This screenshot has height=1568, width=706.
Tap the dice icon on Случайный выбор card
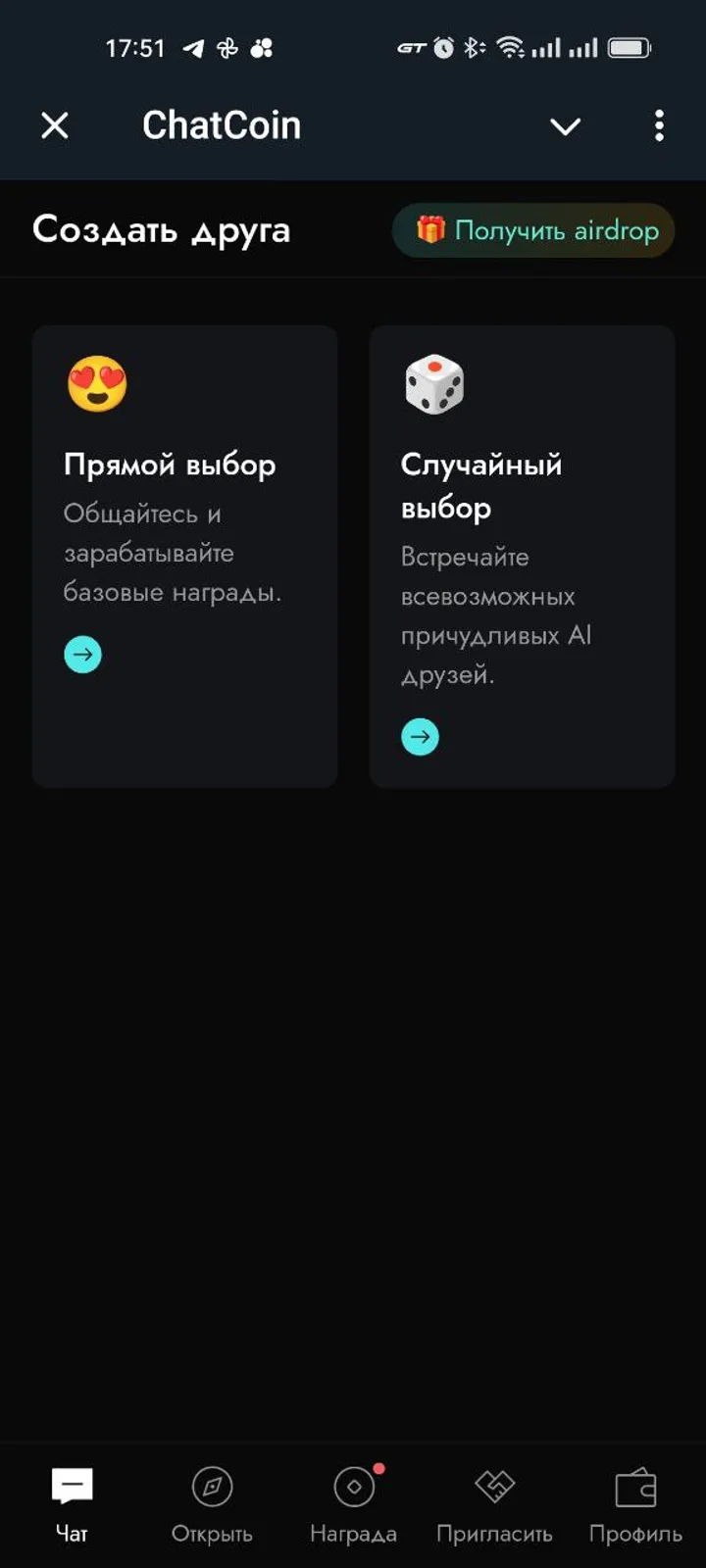(x=433, y=383)
